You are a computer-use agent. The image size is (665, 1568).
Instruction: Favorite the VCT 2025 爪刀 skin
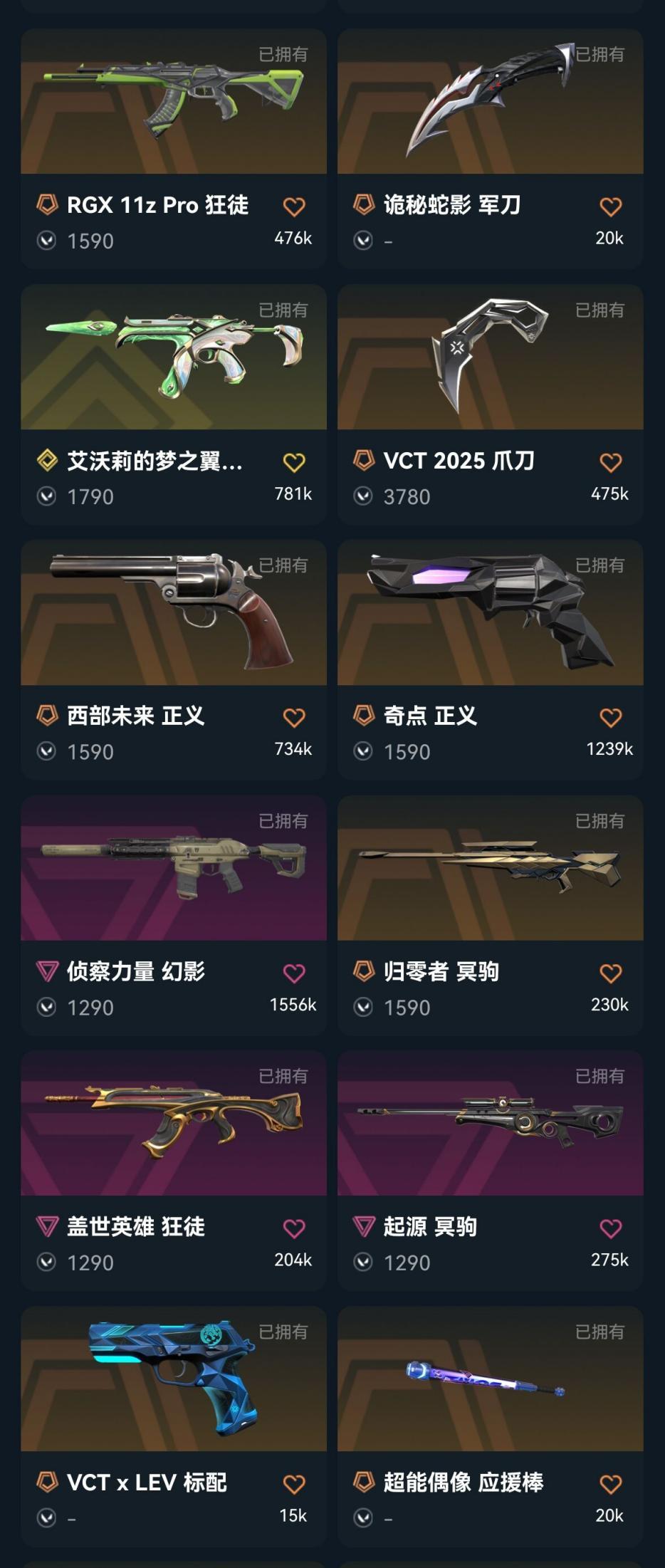coord(610,462)
